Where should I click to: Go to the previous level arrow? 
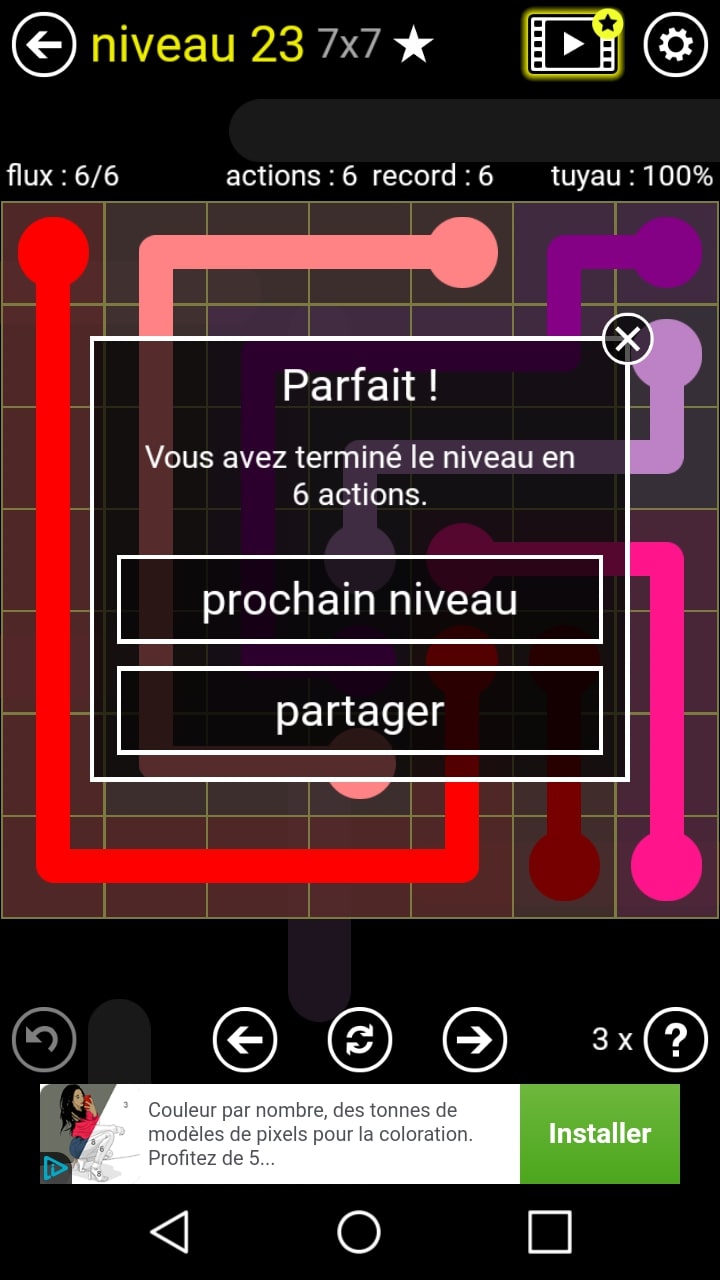[x=245, y=1040]
